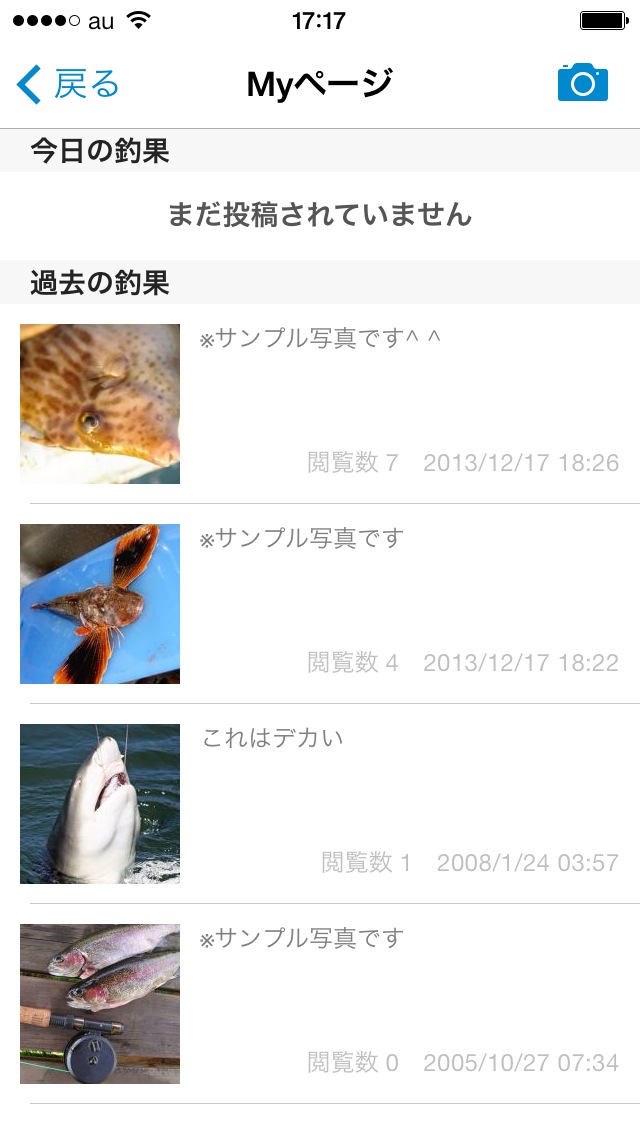640x1136 pixels.
Task: Go back with the 戻る button
Action: [x=68, y=85]
